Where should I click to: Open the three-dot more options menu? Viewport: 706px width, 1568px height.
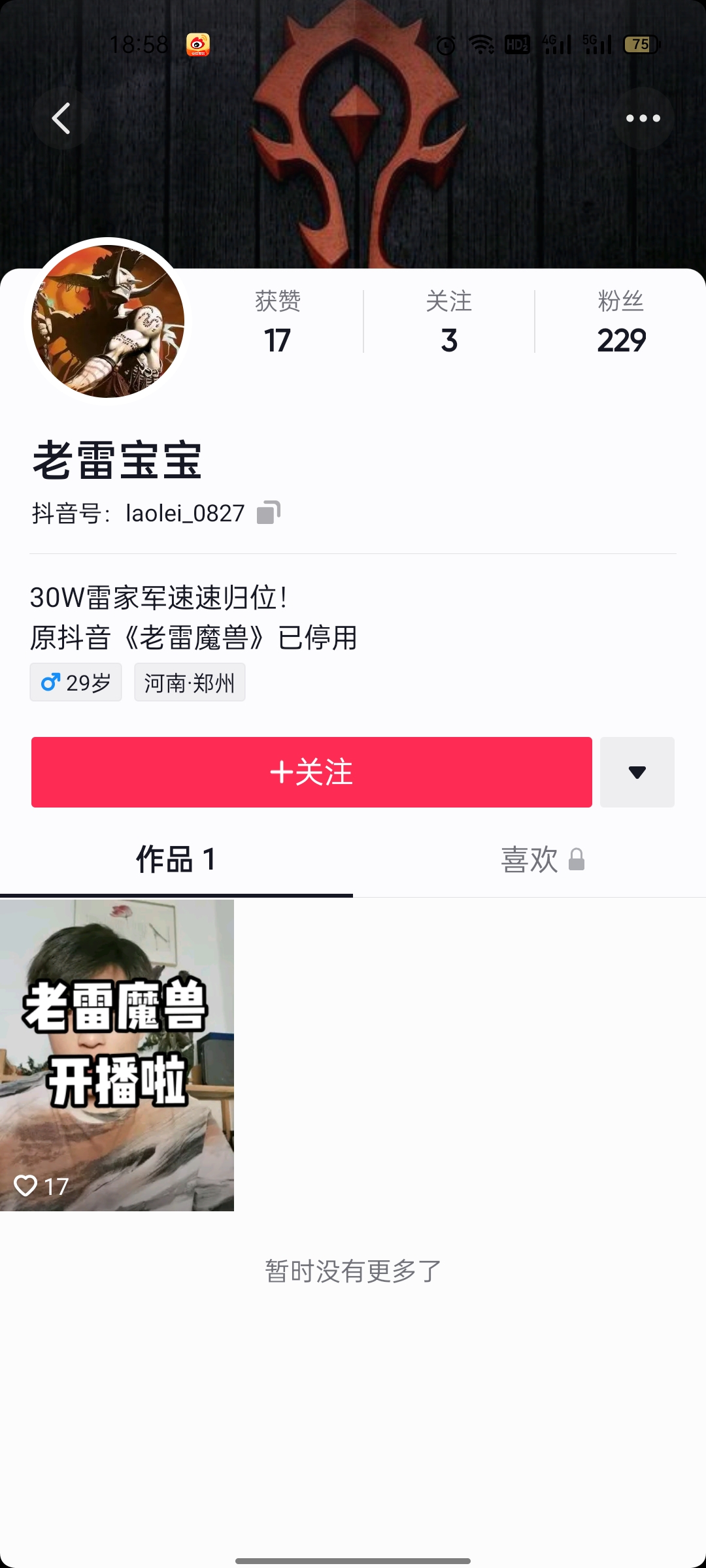(643, 118)
